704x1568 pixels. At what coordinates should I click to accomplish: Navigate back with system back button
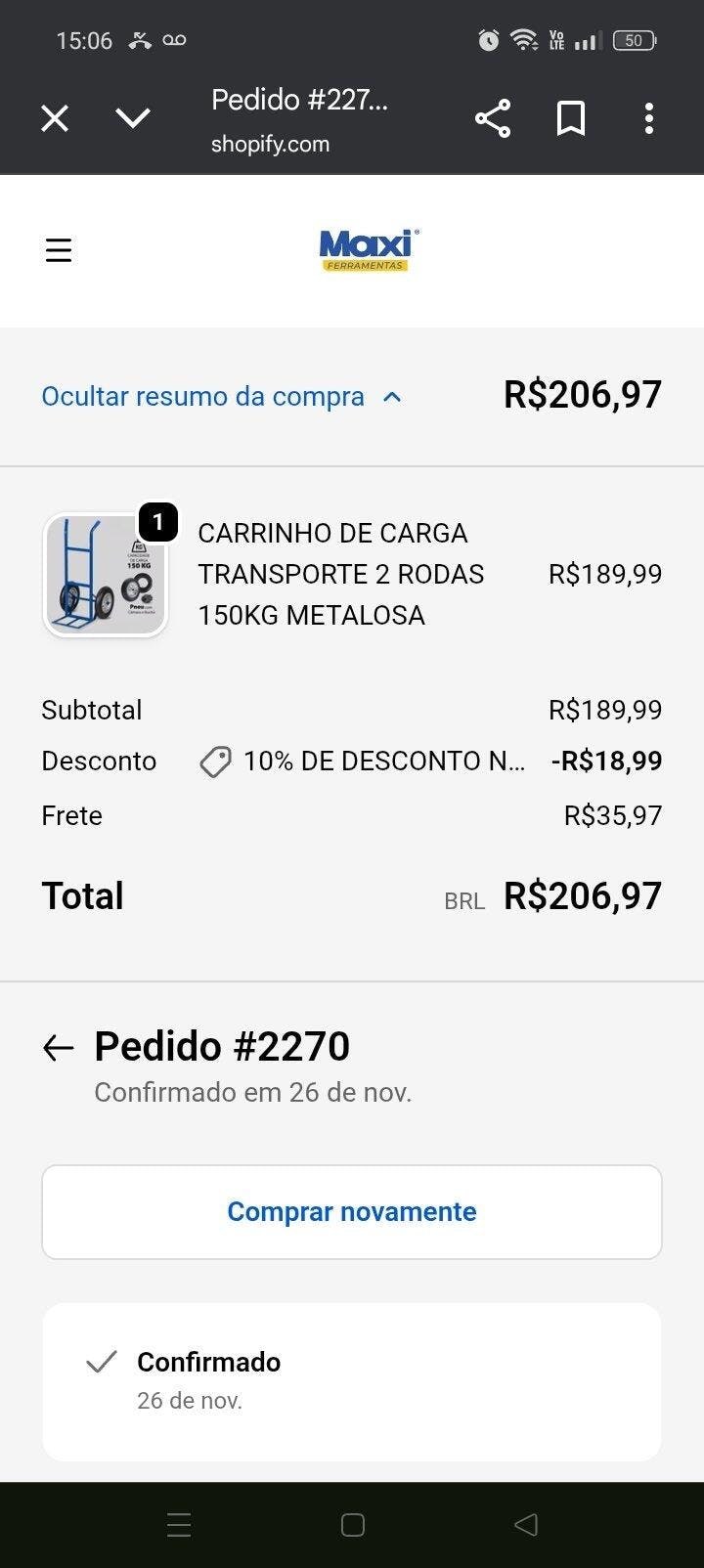(x=526, y=1524)
